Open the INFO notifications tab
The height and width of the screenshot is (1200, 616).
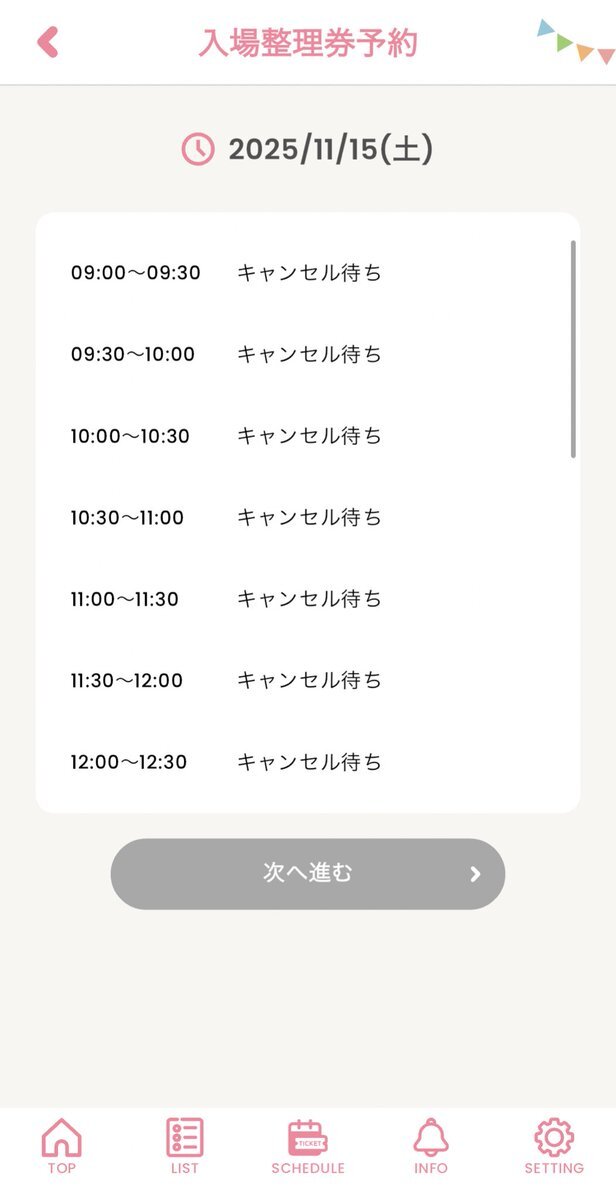(431, 1146)
